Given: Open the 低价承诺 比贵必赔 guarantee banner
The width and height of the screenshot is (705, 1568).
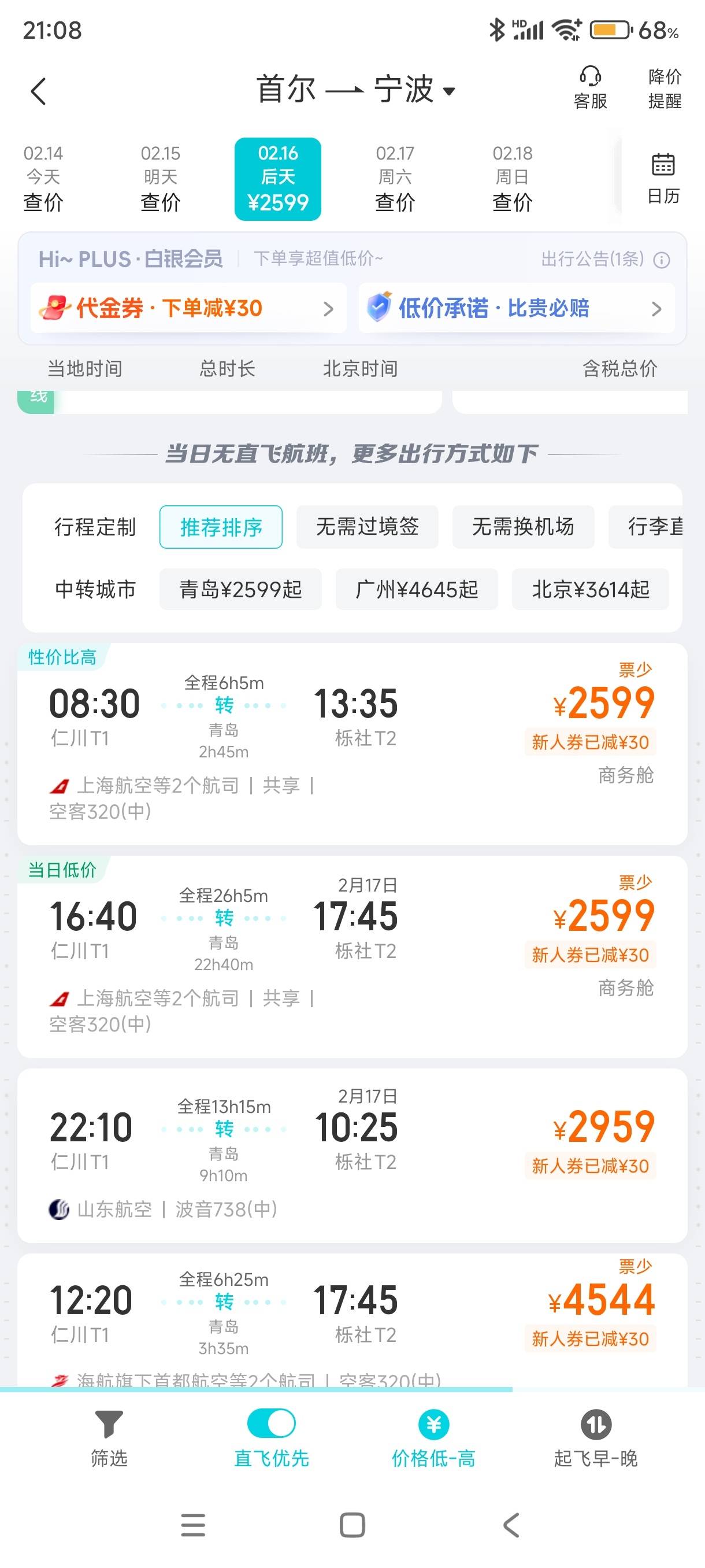Looking at the screenshot, I should click(x=517, y=308).
